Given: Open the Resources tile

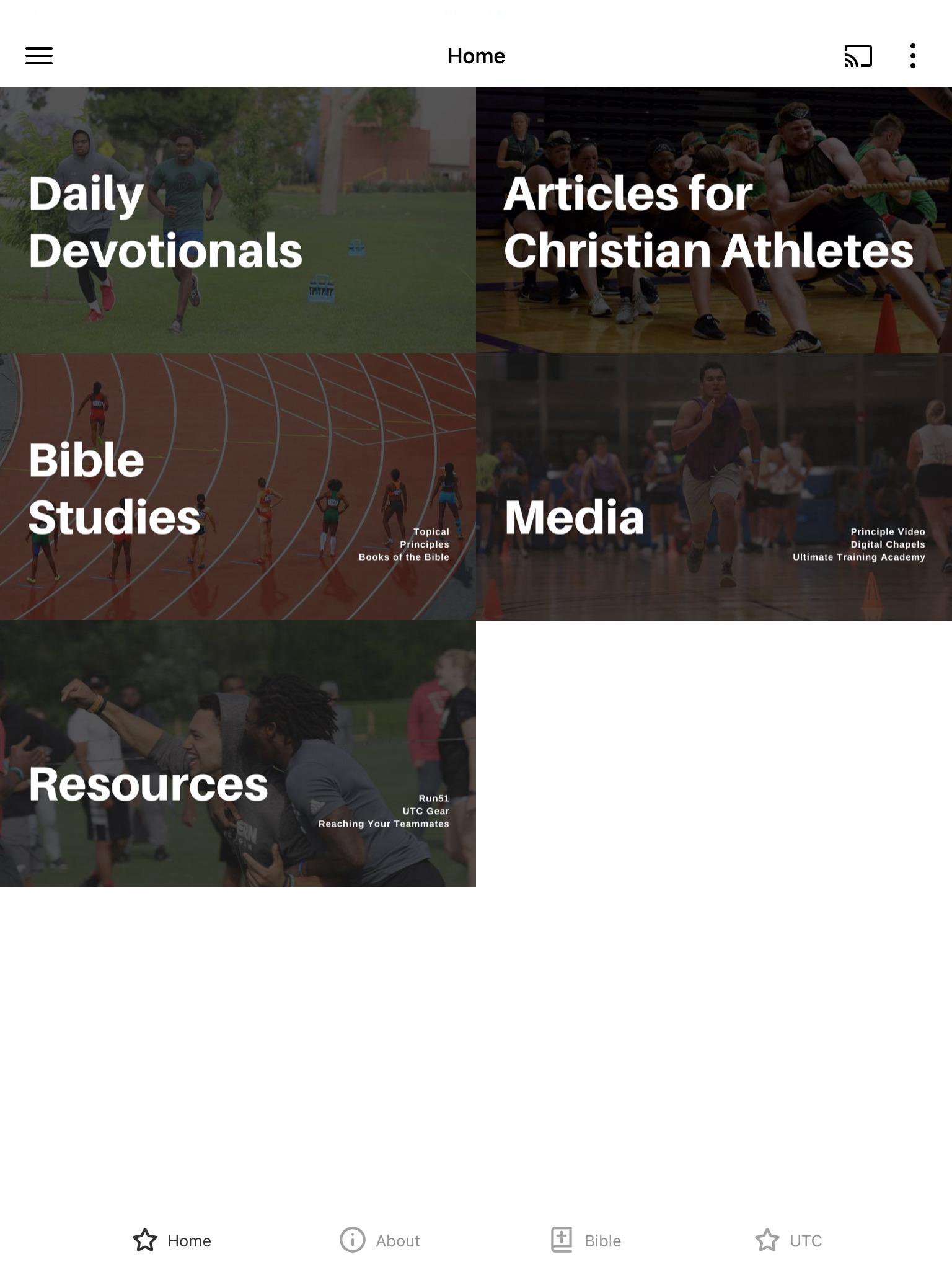Looking at the screenshot, I should 238,753.
